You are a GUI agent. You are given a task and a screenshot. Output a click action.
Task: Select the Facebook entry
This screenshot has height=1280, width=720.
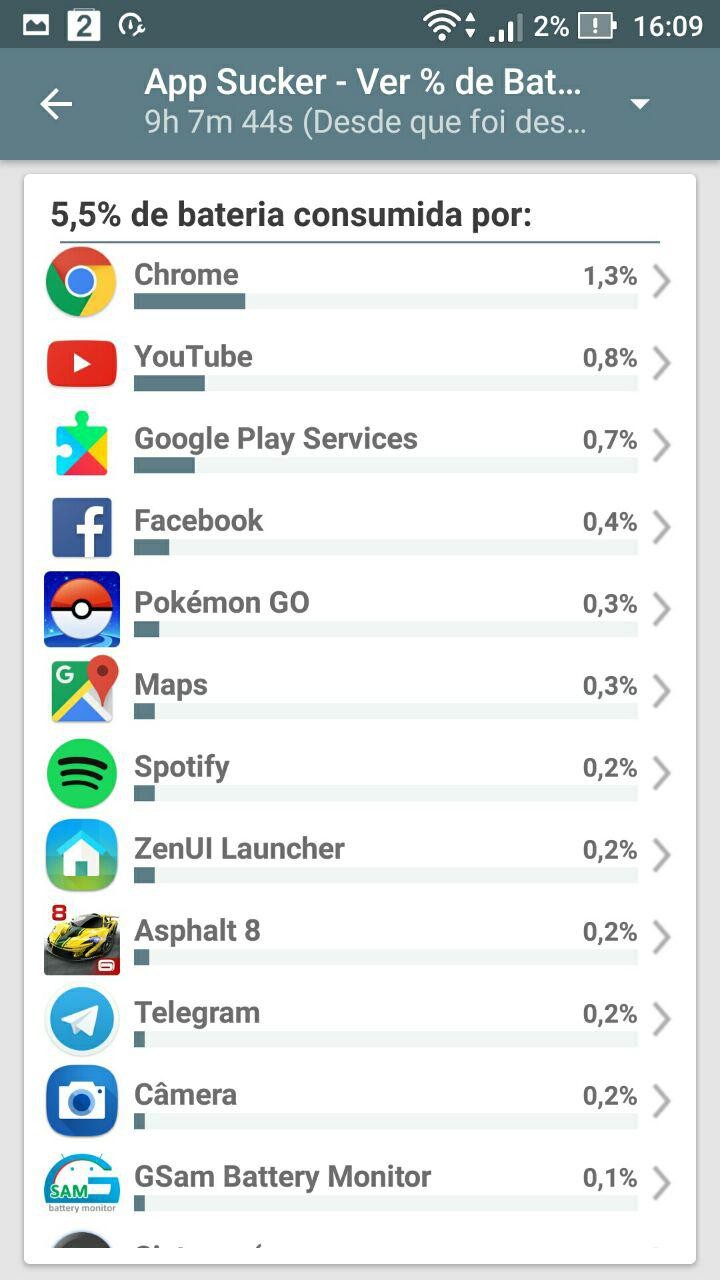coord(360,528)
